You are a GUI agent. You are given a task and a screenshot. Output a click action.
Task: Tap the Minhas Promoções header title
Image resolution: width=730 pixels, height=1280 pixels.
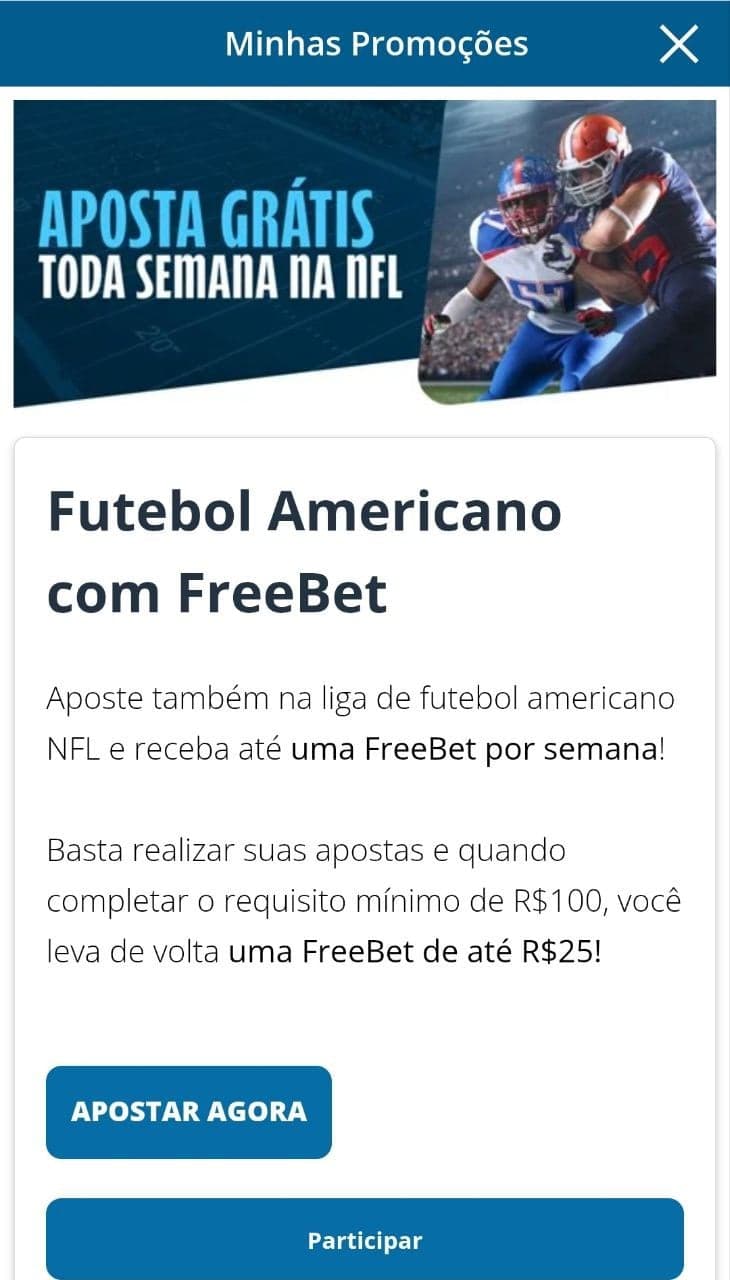[x=376, y=43]
